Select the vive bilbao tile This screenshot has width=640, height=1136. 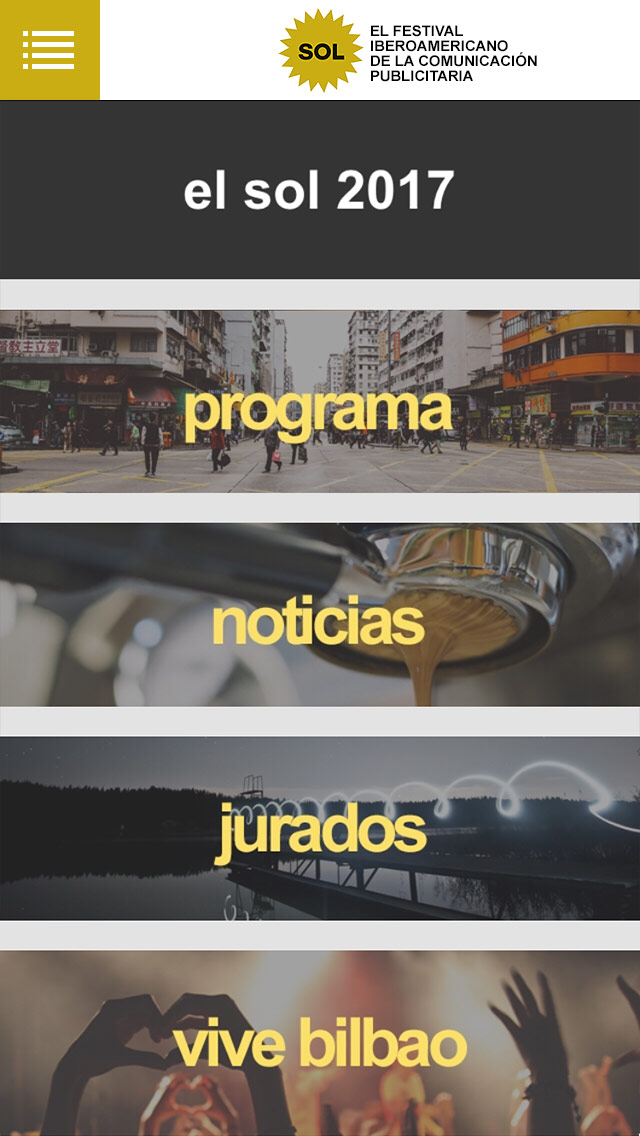(x=320, y=1043)
